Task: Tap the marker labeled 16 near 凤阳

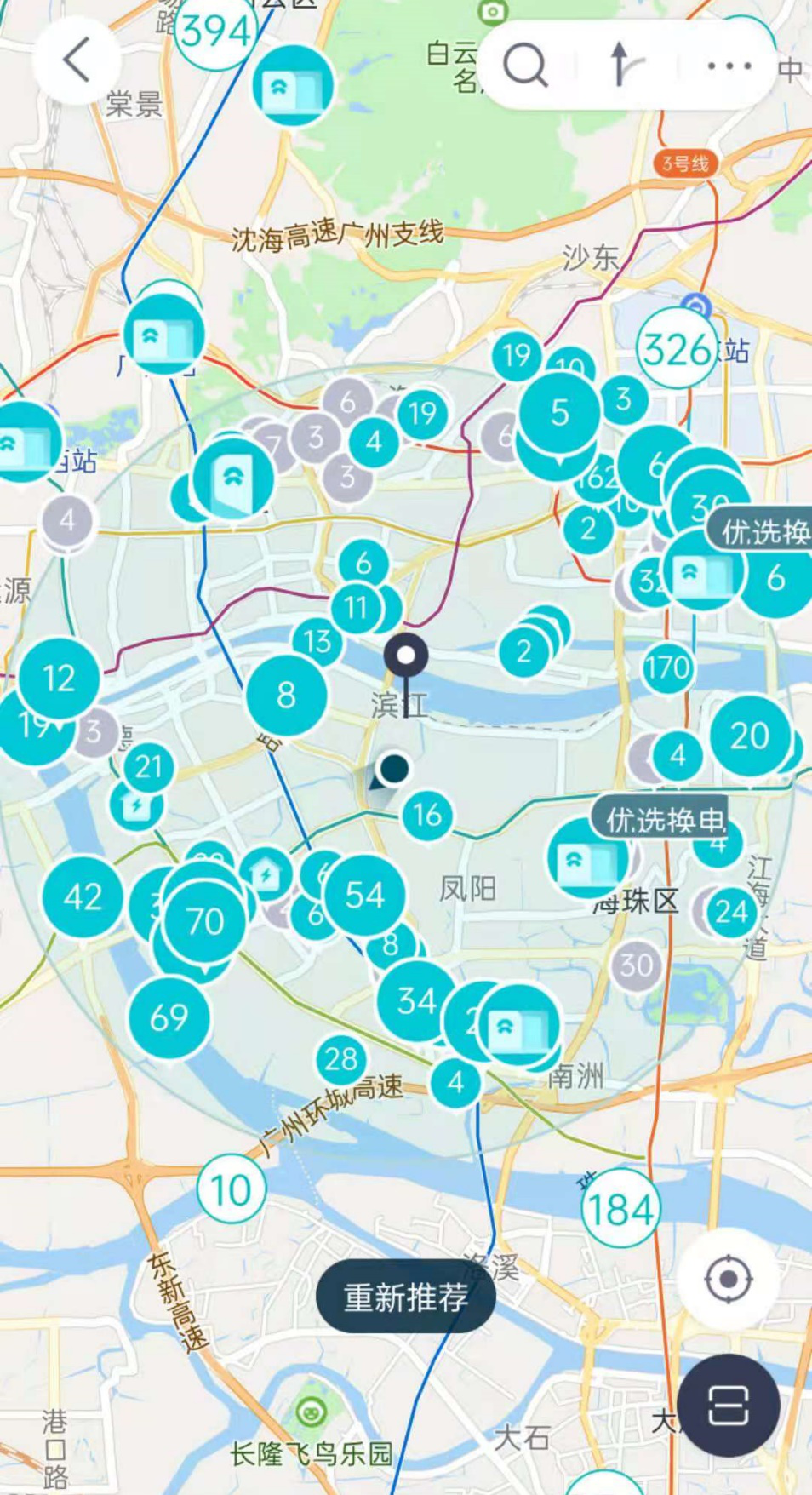Action: pos(427,815)
